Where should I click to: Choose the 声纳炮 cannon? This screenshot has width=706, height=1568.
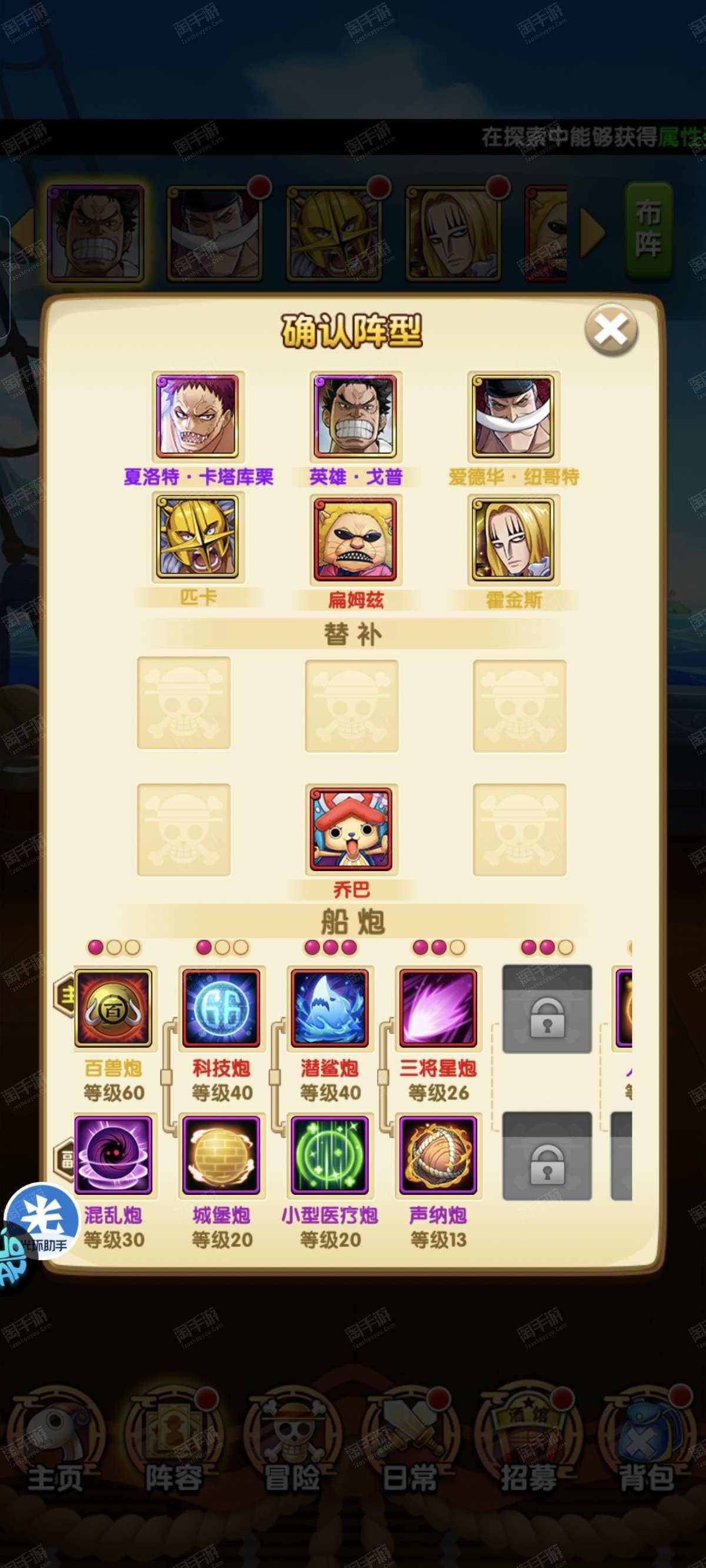(438, 1155)
